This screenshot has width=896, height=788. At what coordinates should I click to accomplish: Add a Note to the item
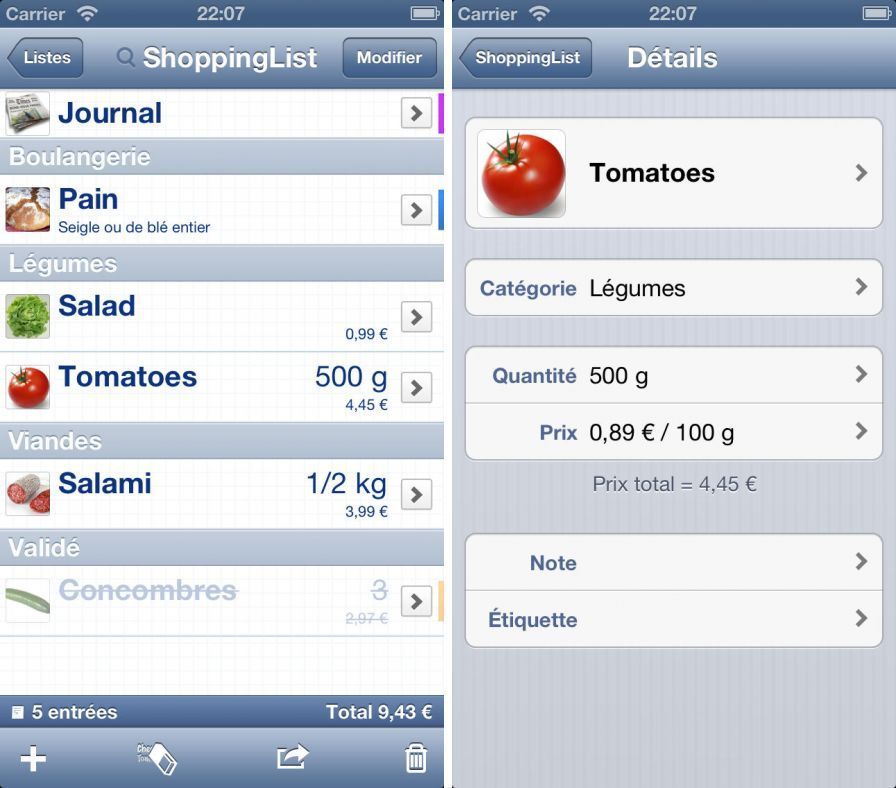coord(674,562)
